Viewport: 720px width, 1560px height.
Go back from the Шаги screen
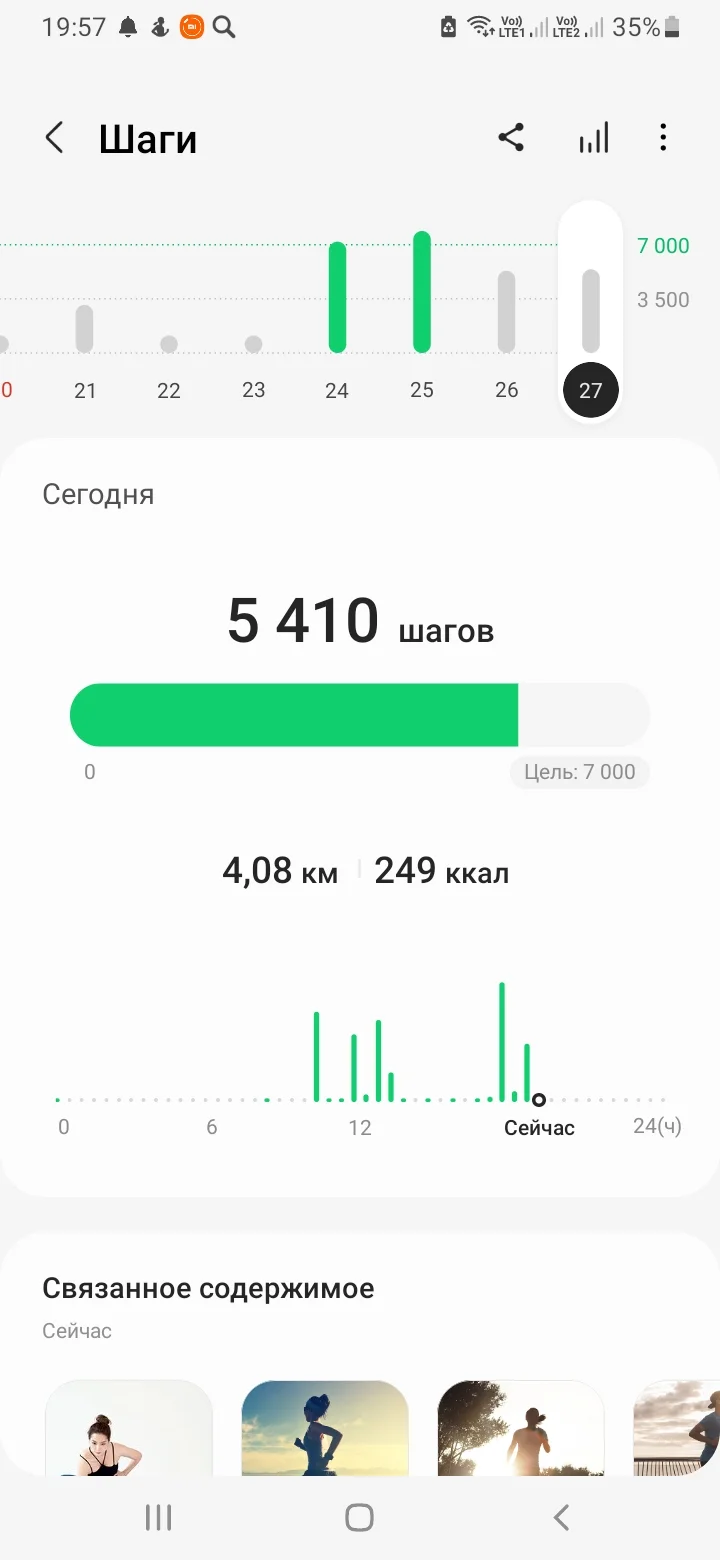click(x=55, y=138)
